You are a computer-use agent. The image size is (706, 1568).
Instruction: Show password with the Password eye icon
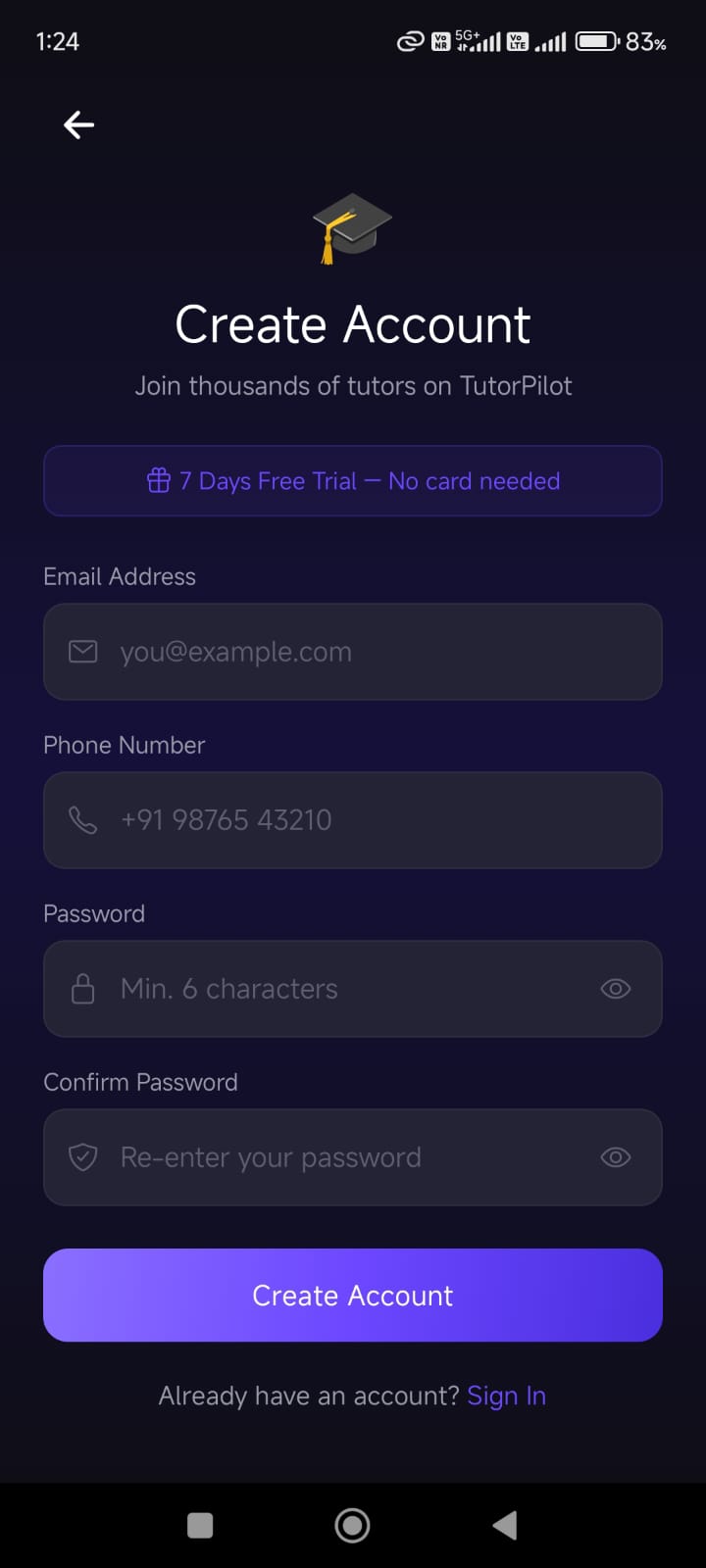pos(615,989)
